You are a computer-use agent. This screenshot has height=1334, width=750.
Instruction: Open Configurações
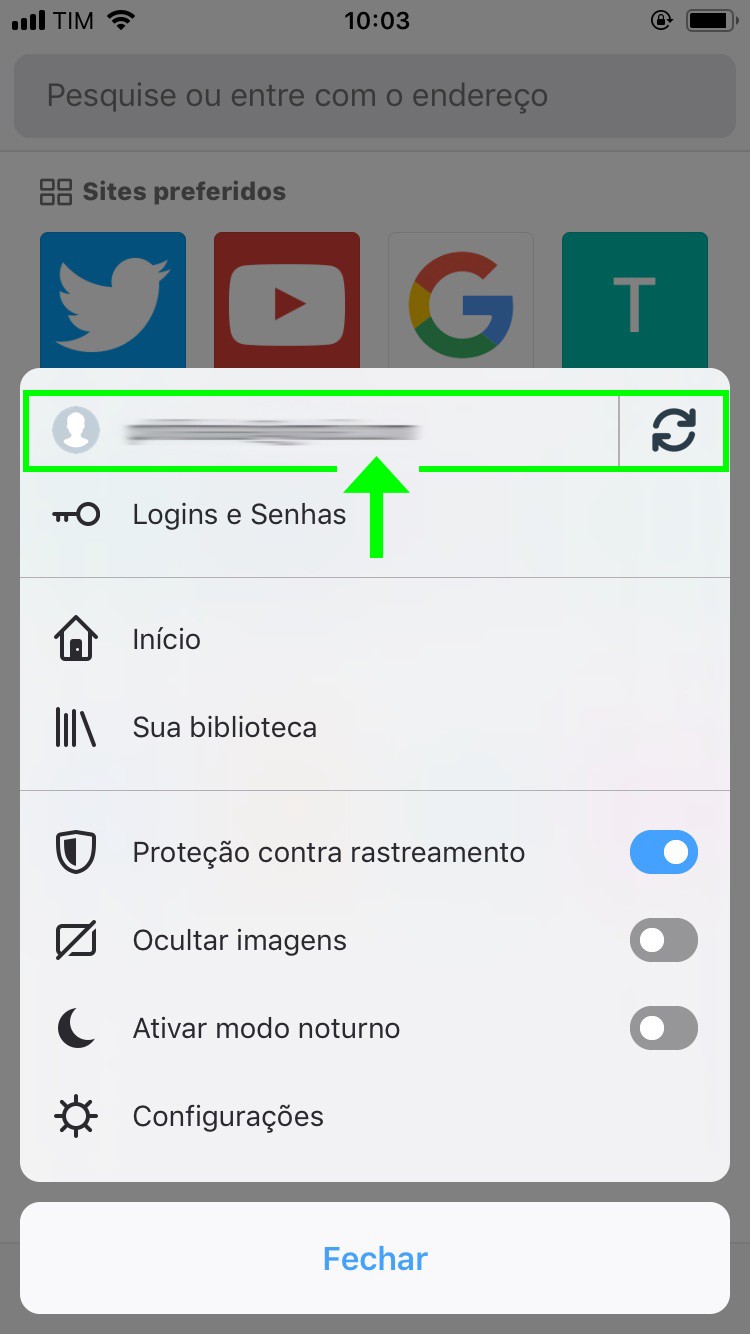228,1116
